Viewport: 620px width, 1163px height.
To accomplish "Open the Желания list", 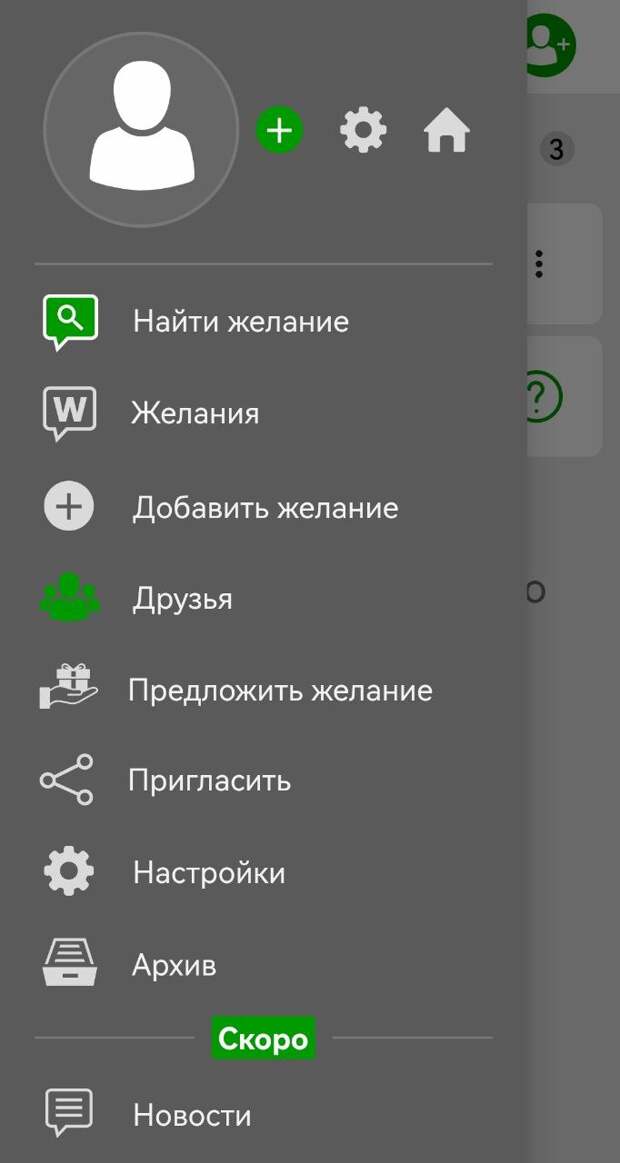I will (195, 414).
